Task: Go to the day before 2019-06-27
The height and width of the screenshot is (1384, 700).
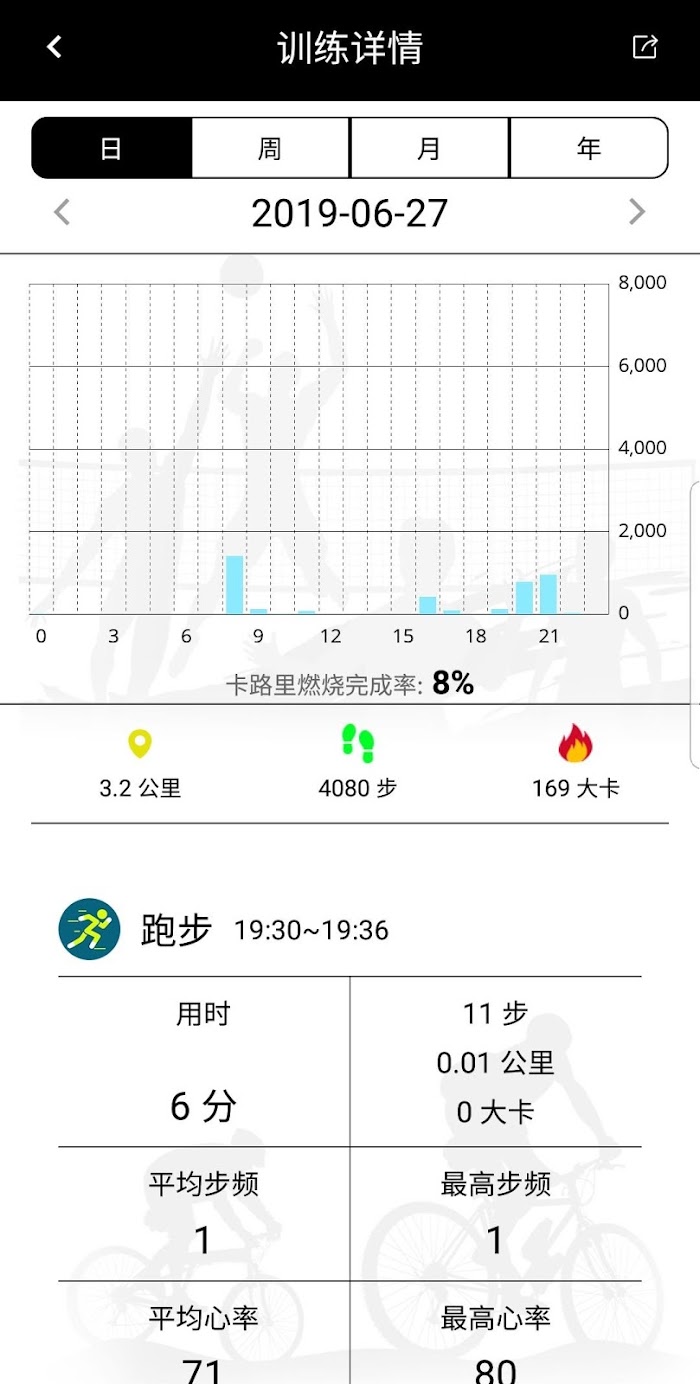Action: (62, 212)
